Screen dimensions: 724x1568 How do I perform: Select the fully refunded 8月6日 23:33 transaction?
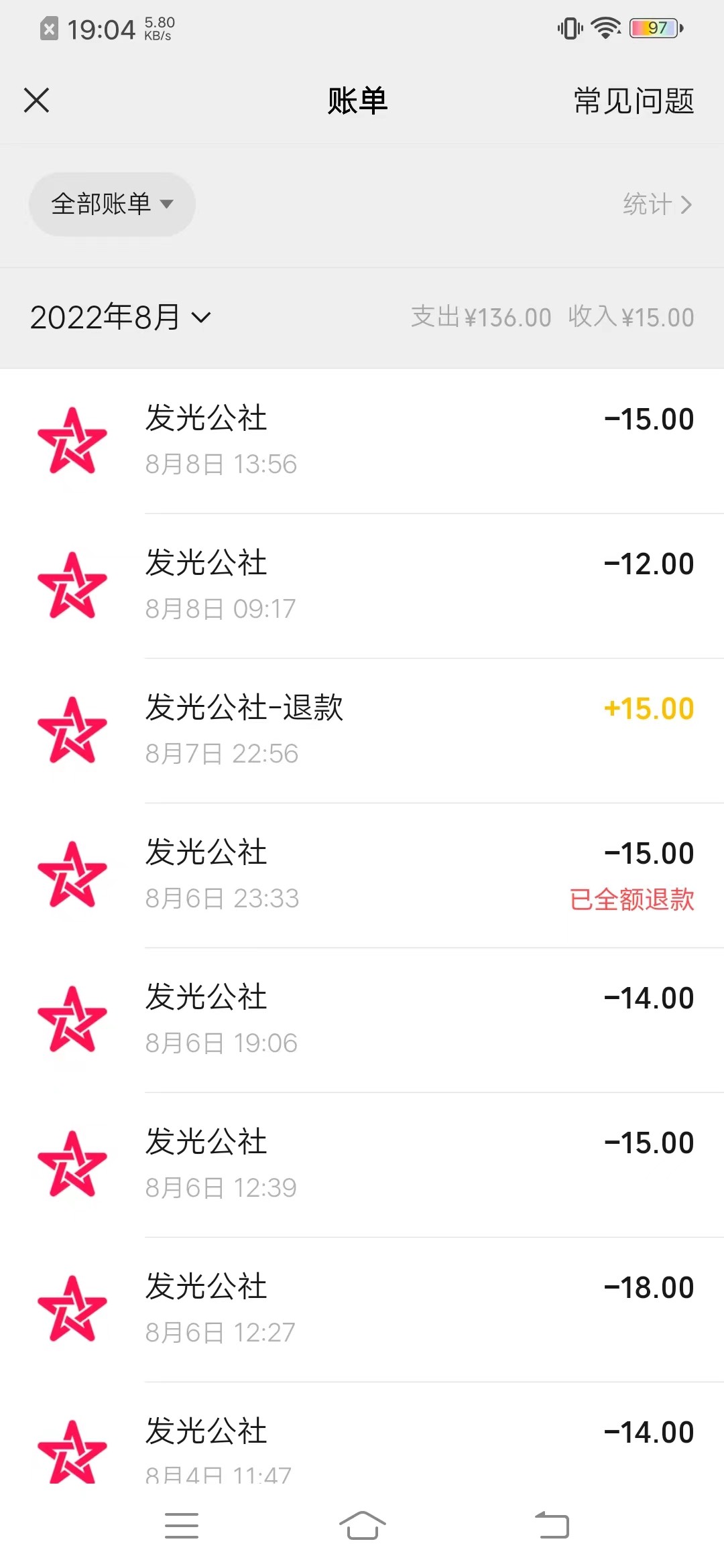click(362, 874)
